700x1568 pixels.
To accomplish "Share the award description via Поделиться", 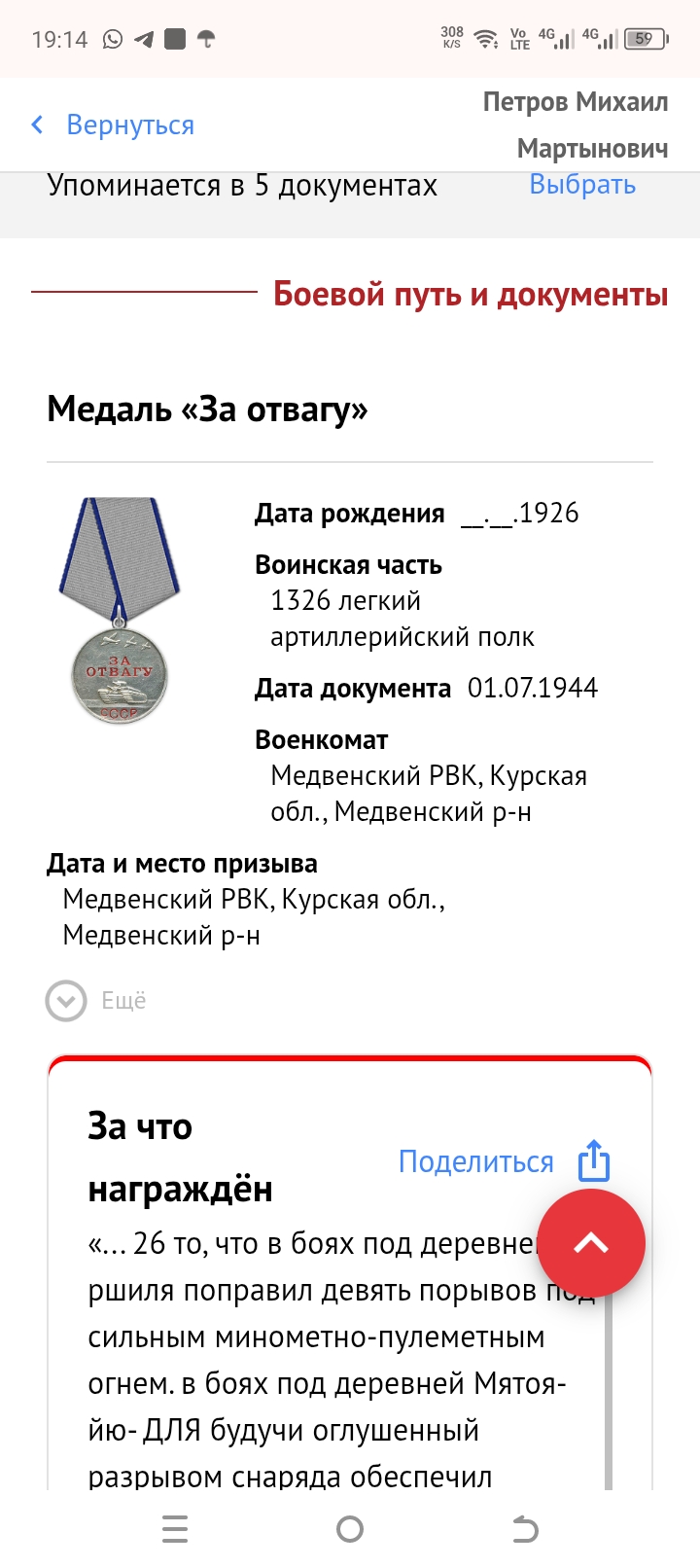I will 504,1161.
